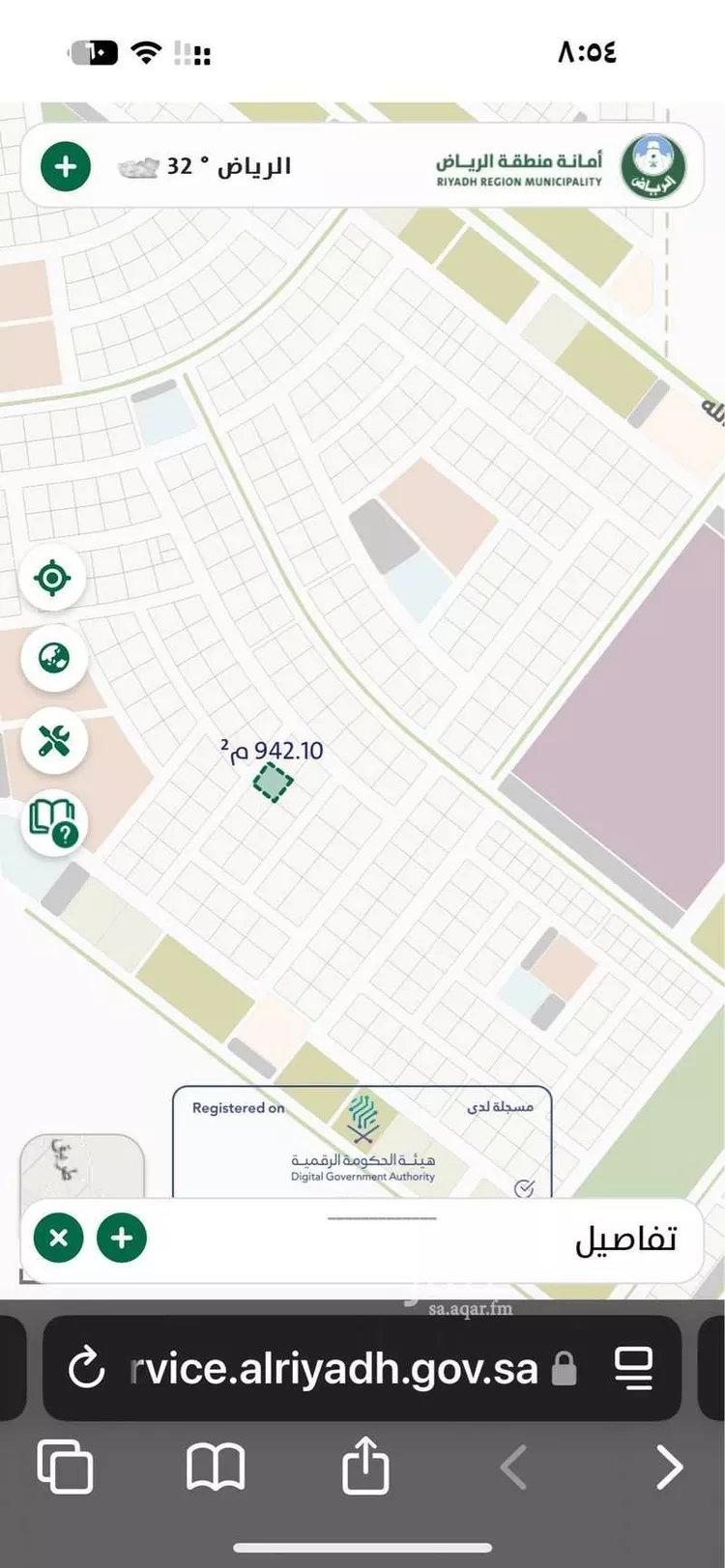Tap the green plus button in the header

pos(66,167)
